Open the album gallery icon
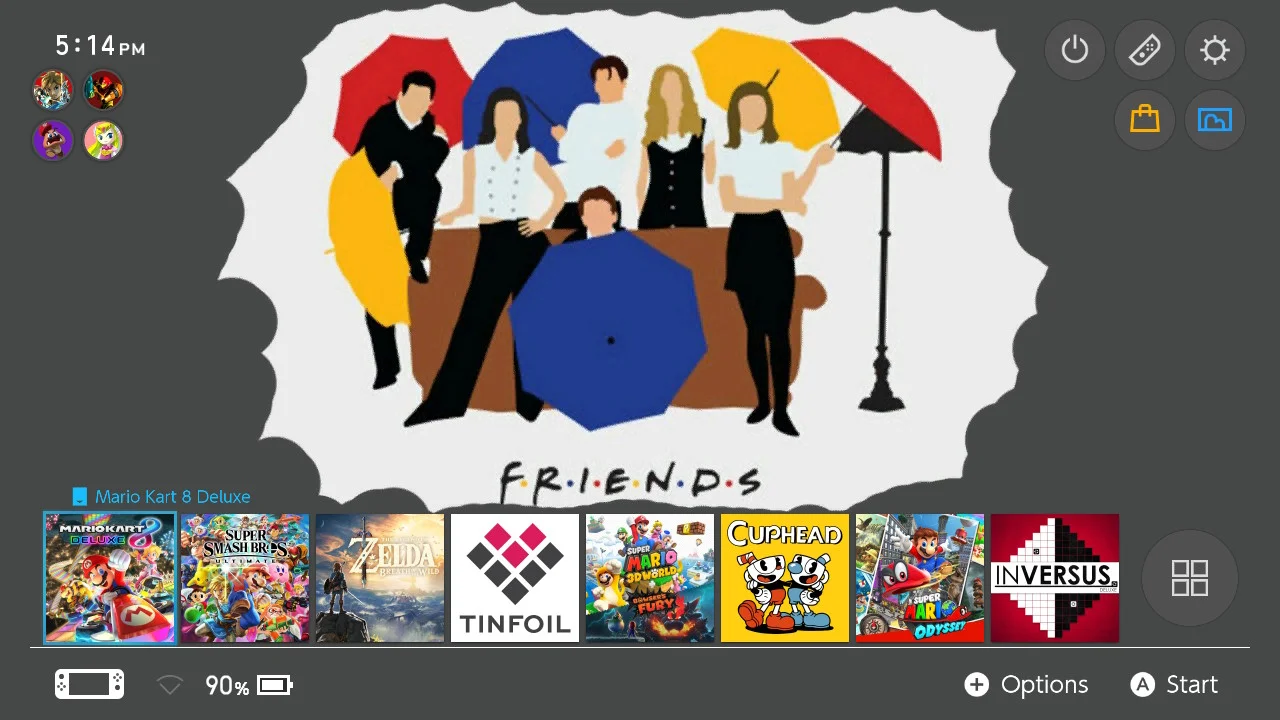1280x720 pixels. pyautogui.click(x=1215, y=120)
